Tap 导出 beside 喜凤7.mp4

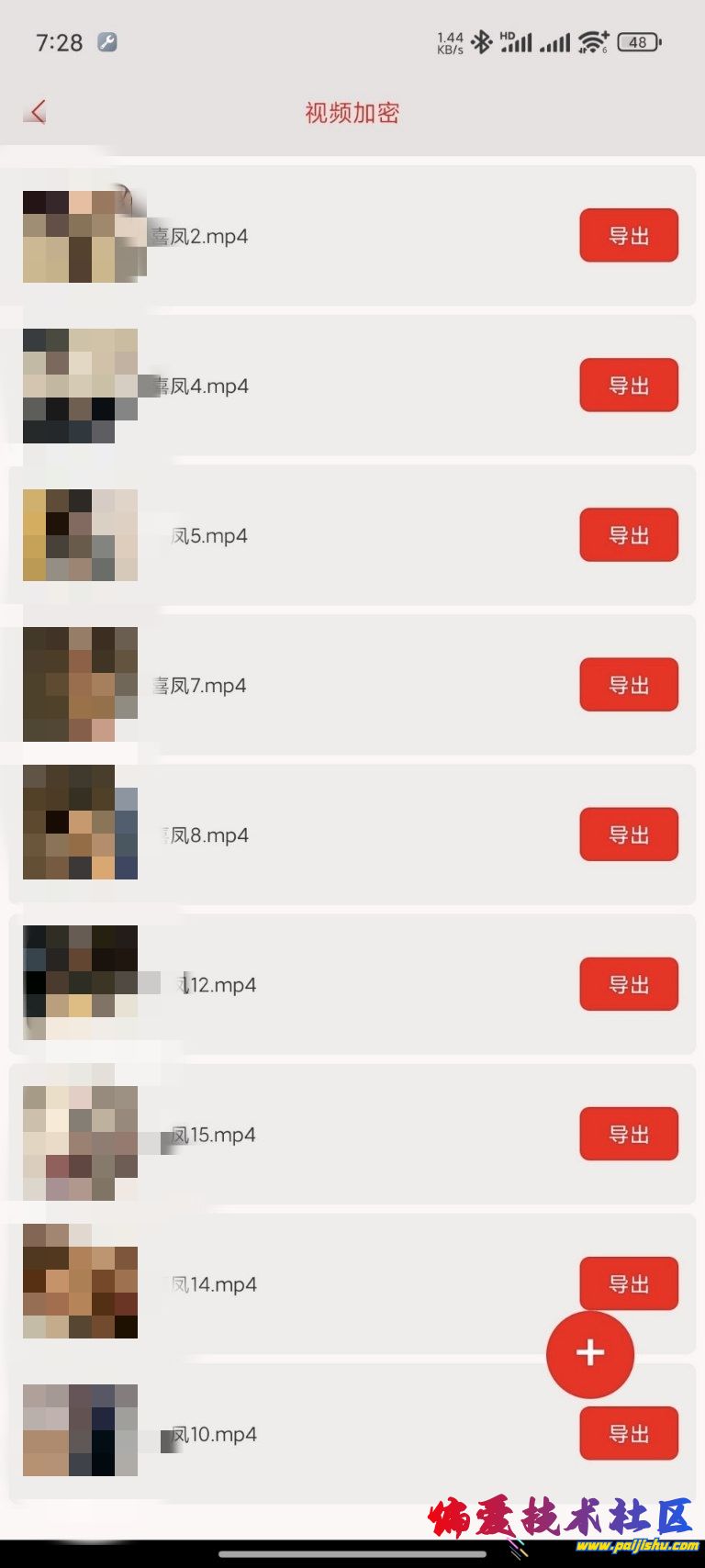click(628, 684)
